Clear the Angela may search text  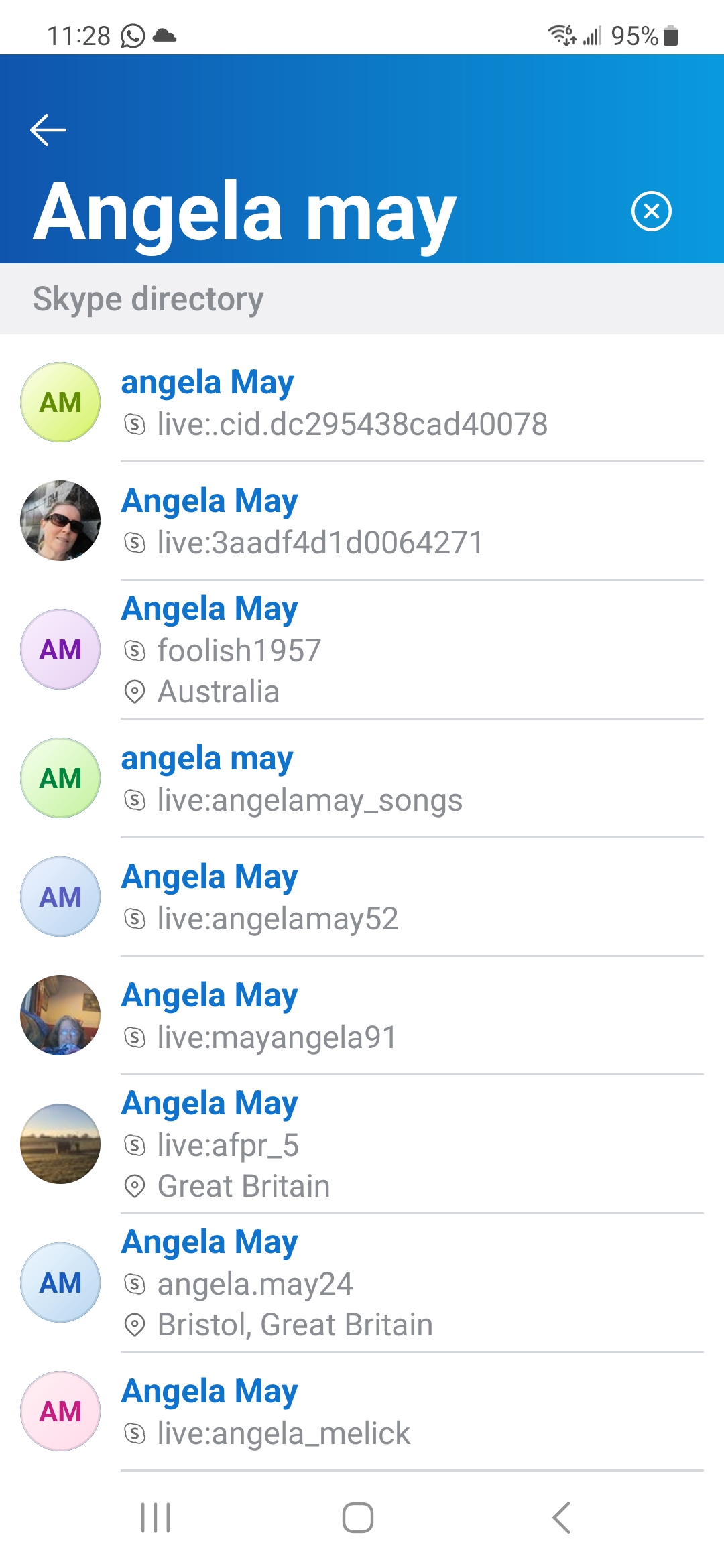[651, 211]
